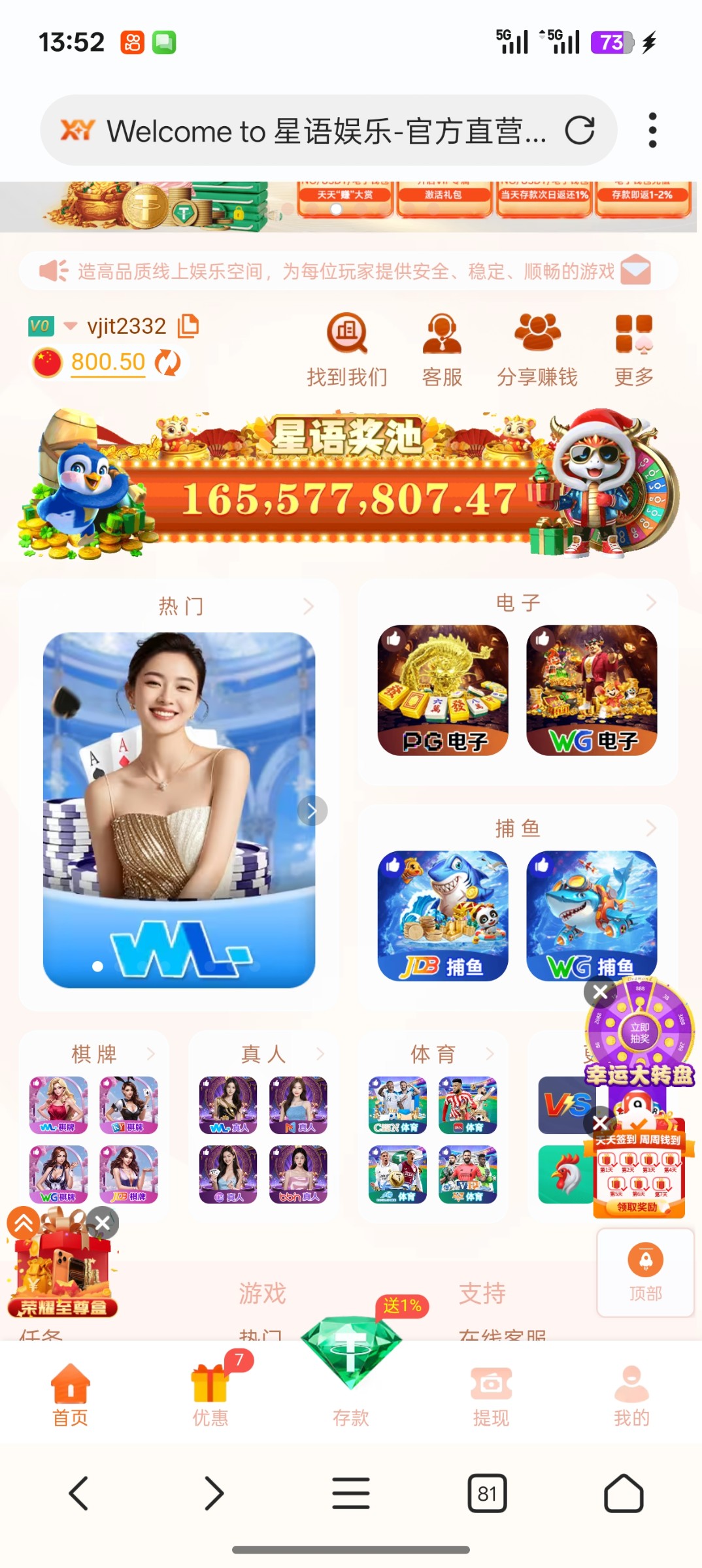Go to the 提现 tab
The image size is (702, 1568).
pos(491,1396)
